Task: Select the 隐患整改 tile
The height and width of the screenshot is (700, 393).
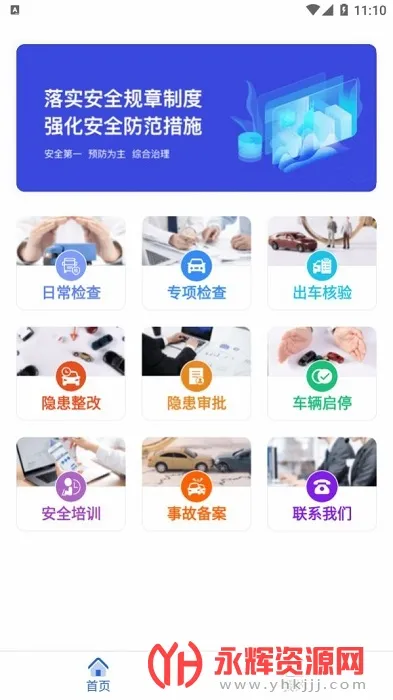Action: (x=71, y=373)
